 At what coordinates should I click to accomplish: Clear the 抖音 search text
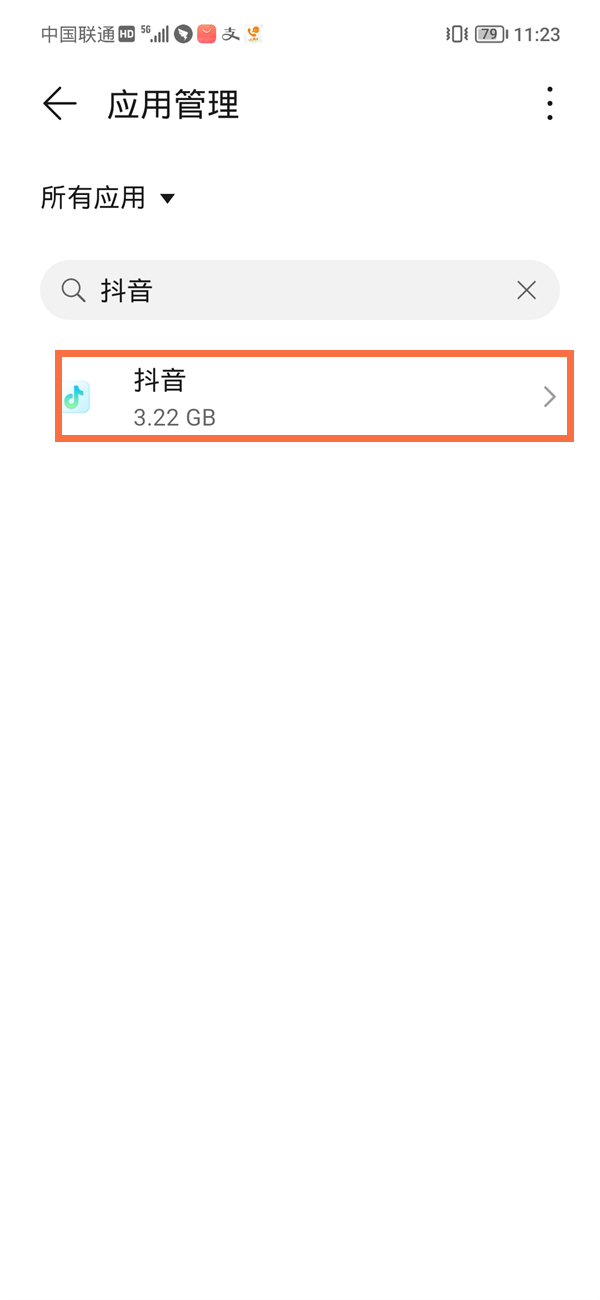(x=526, y=290)
